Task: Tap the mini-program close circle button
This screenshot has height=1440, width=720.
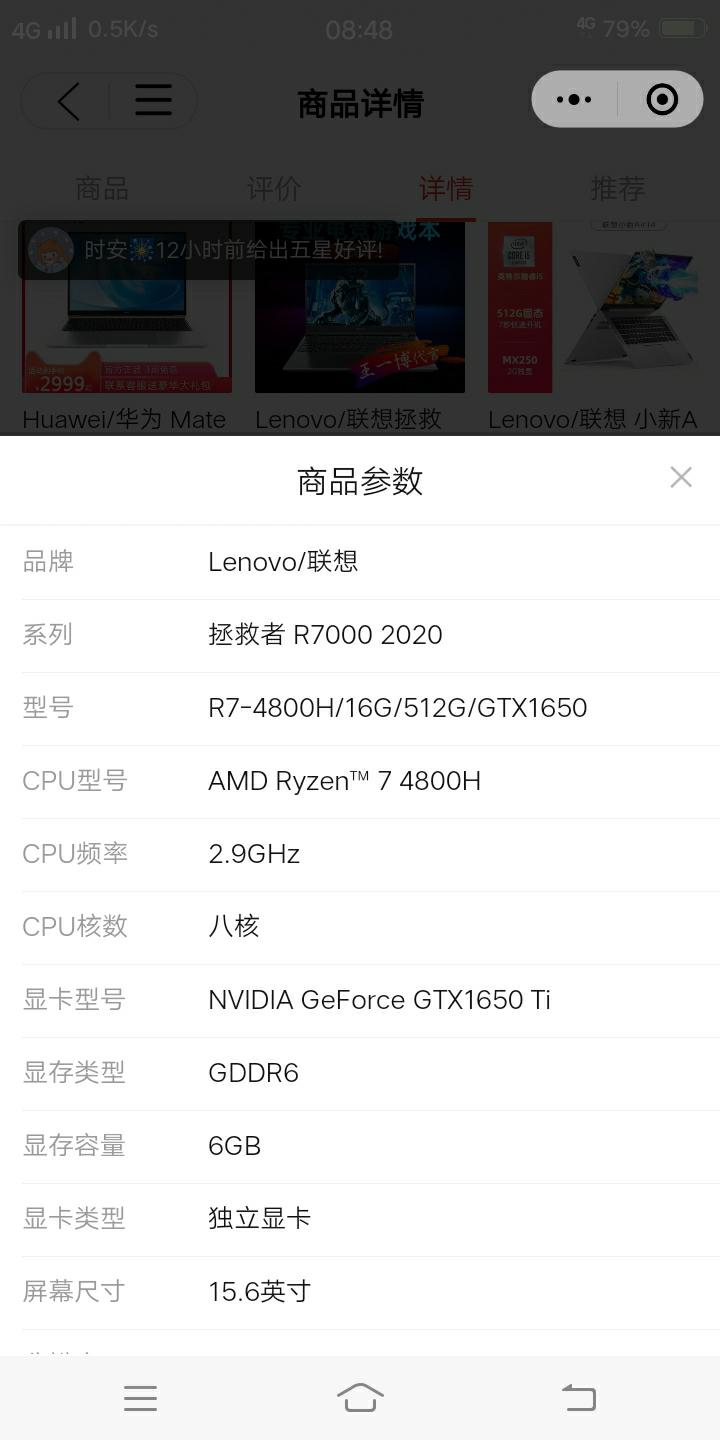Action: 662,99
